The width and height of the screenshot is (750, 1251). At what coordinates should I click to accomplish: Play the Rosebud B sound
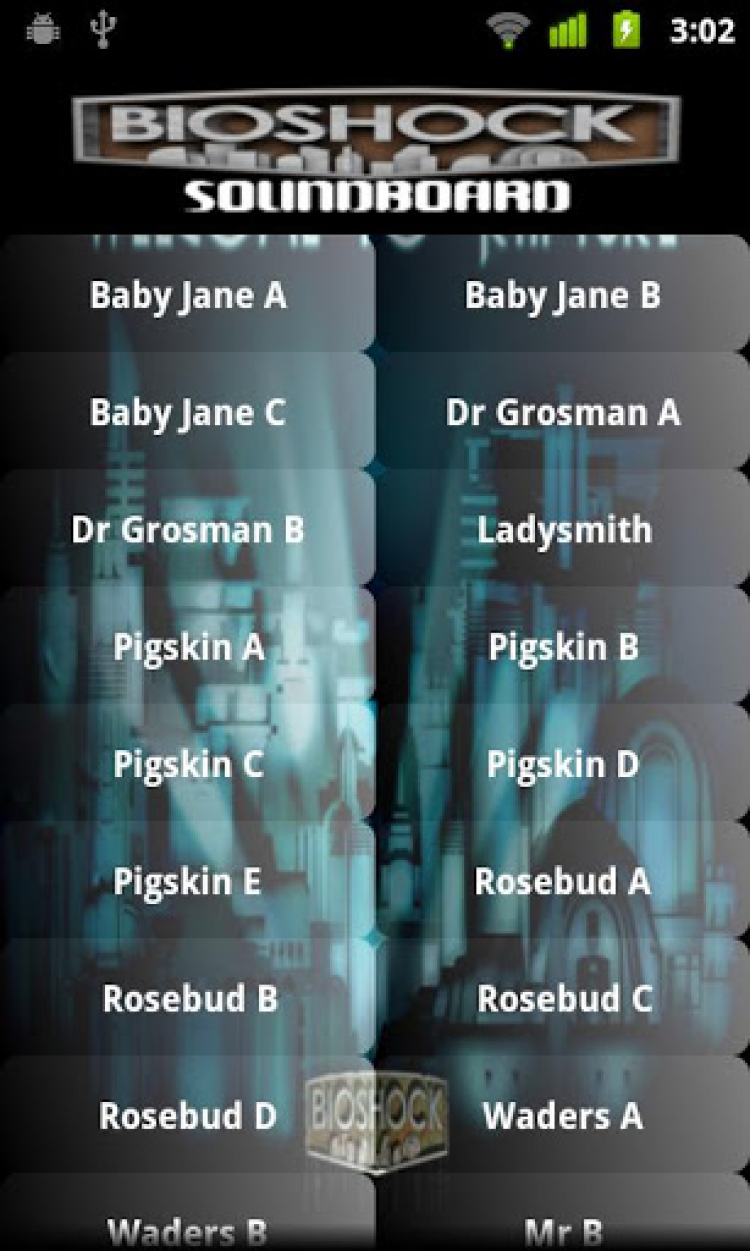pos(188,998)
